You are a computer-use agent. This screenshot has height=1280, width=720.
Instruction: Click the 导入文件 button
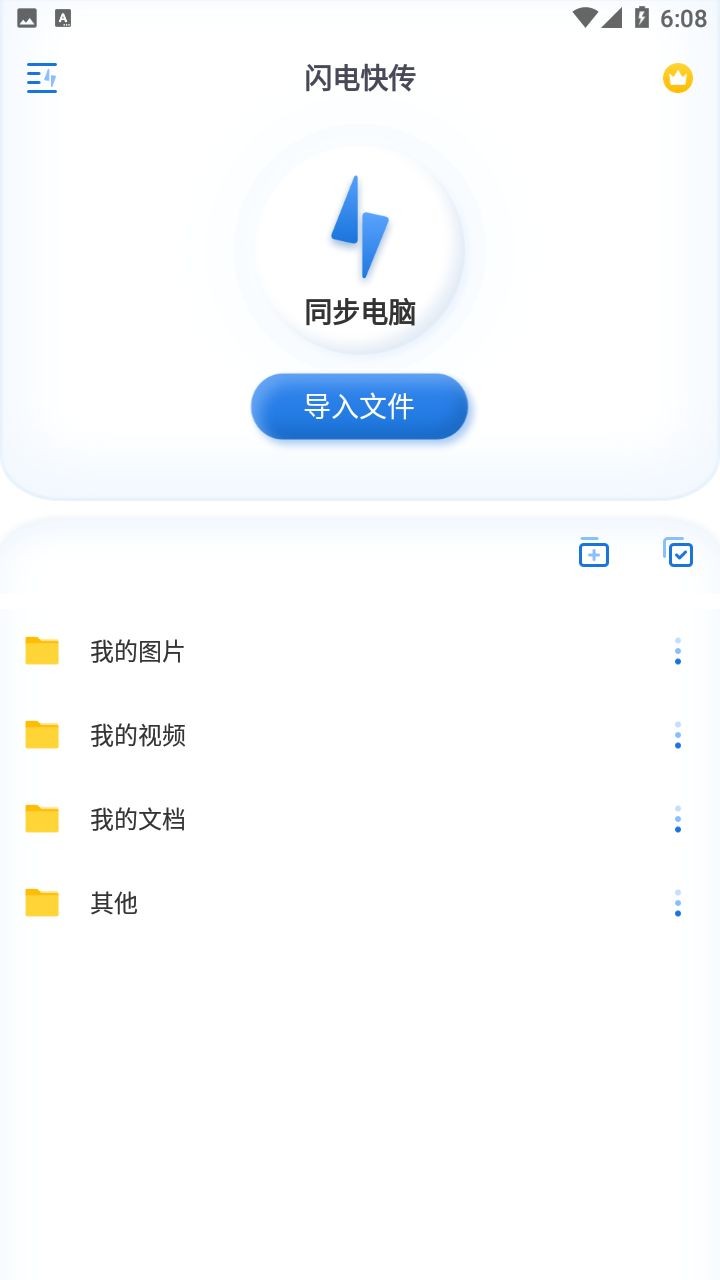pyautogui.click(x=359, y=406)
